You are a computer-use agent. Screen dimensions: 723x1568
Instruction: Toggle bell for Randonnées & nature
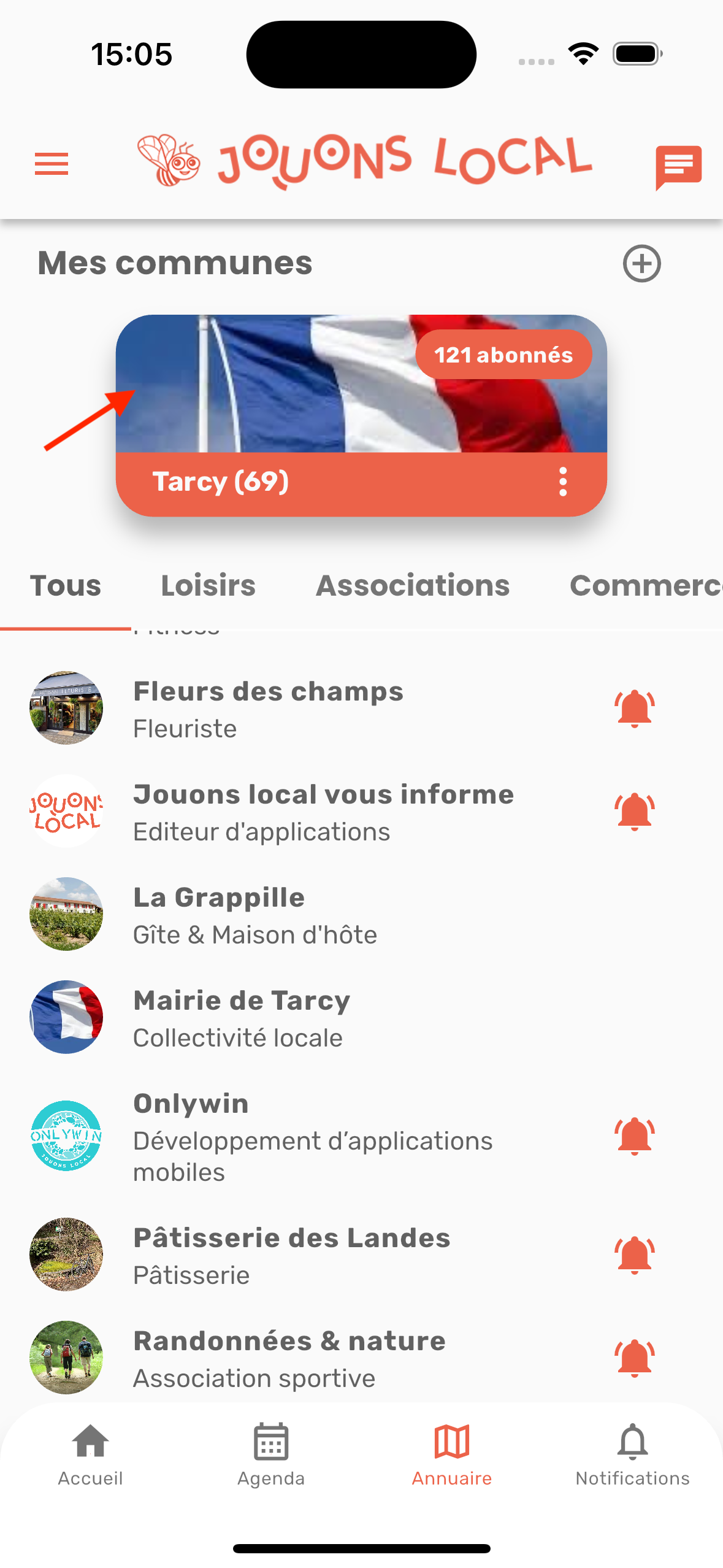(634, 1358)
